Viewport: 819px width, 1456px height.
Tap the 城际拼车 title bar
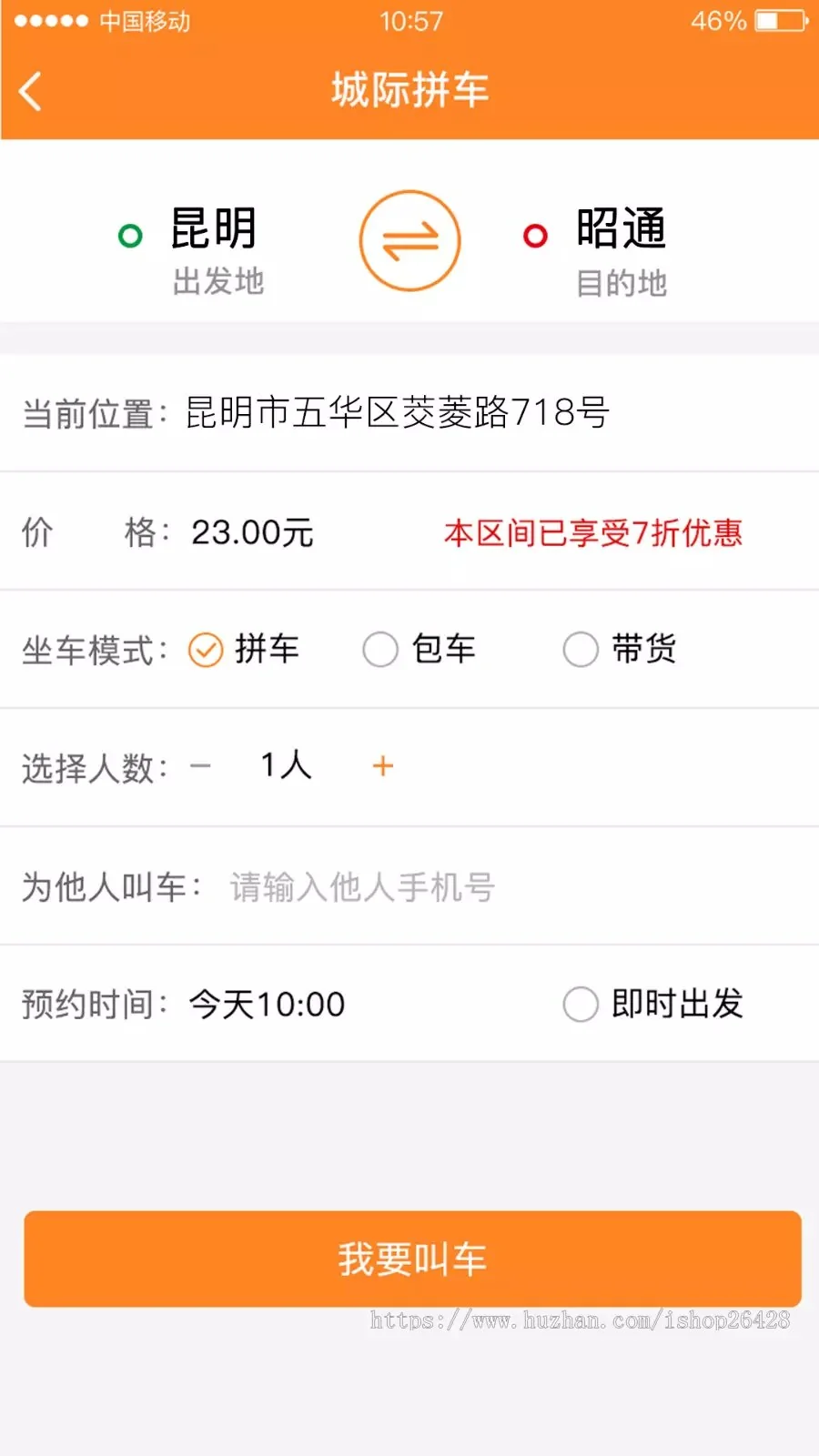click(x=409, y=91)
